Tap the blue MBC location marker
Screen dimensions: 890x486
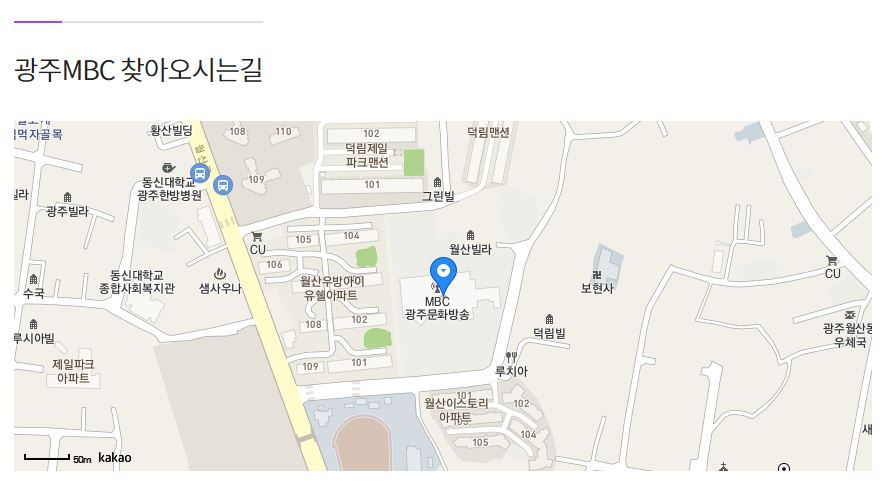(x=443, y=272)
